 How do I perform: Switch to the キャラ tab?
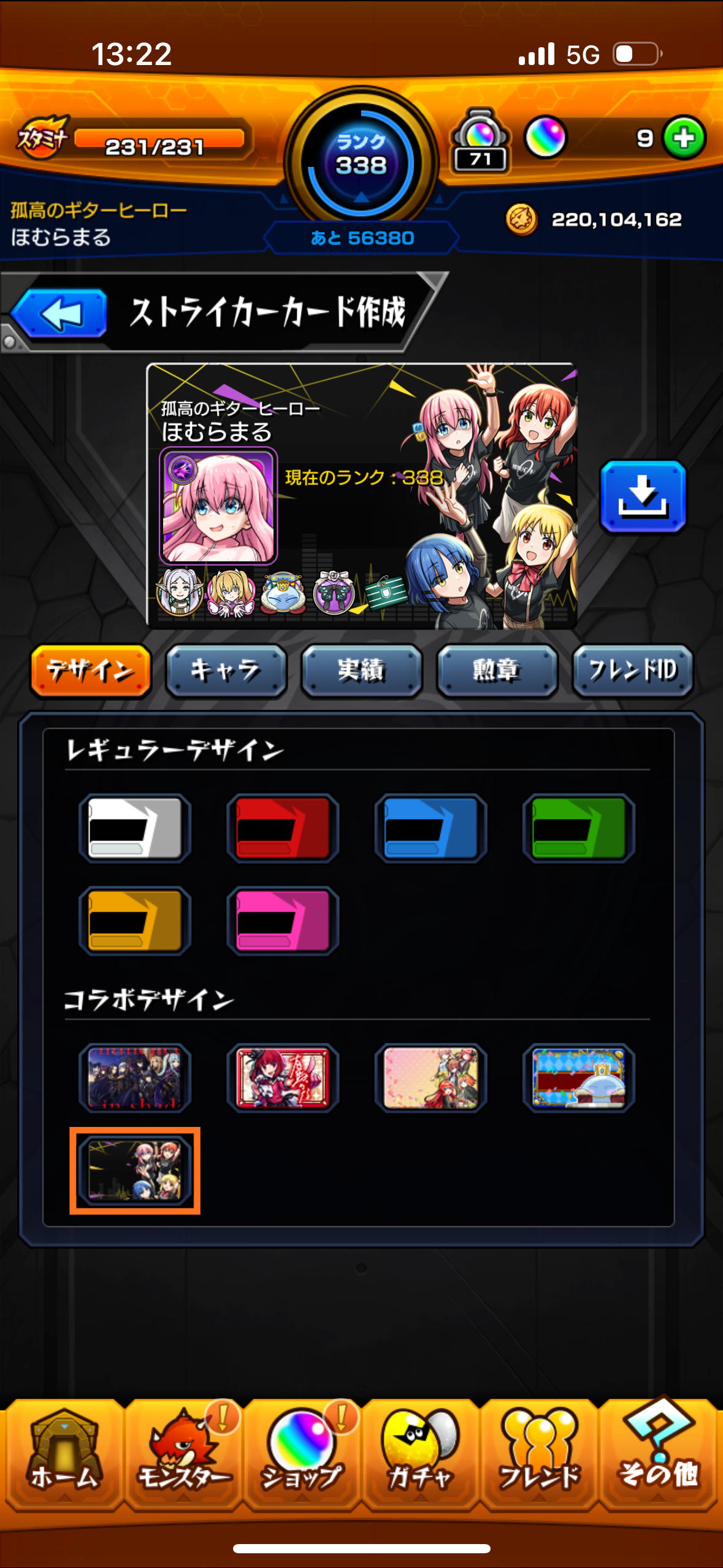226,671
